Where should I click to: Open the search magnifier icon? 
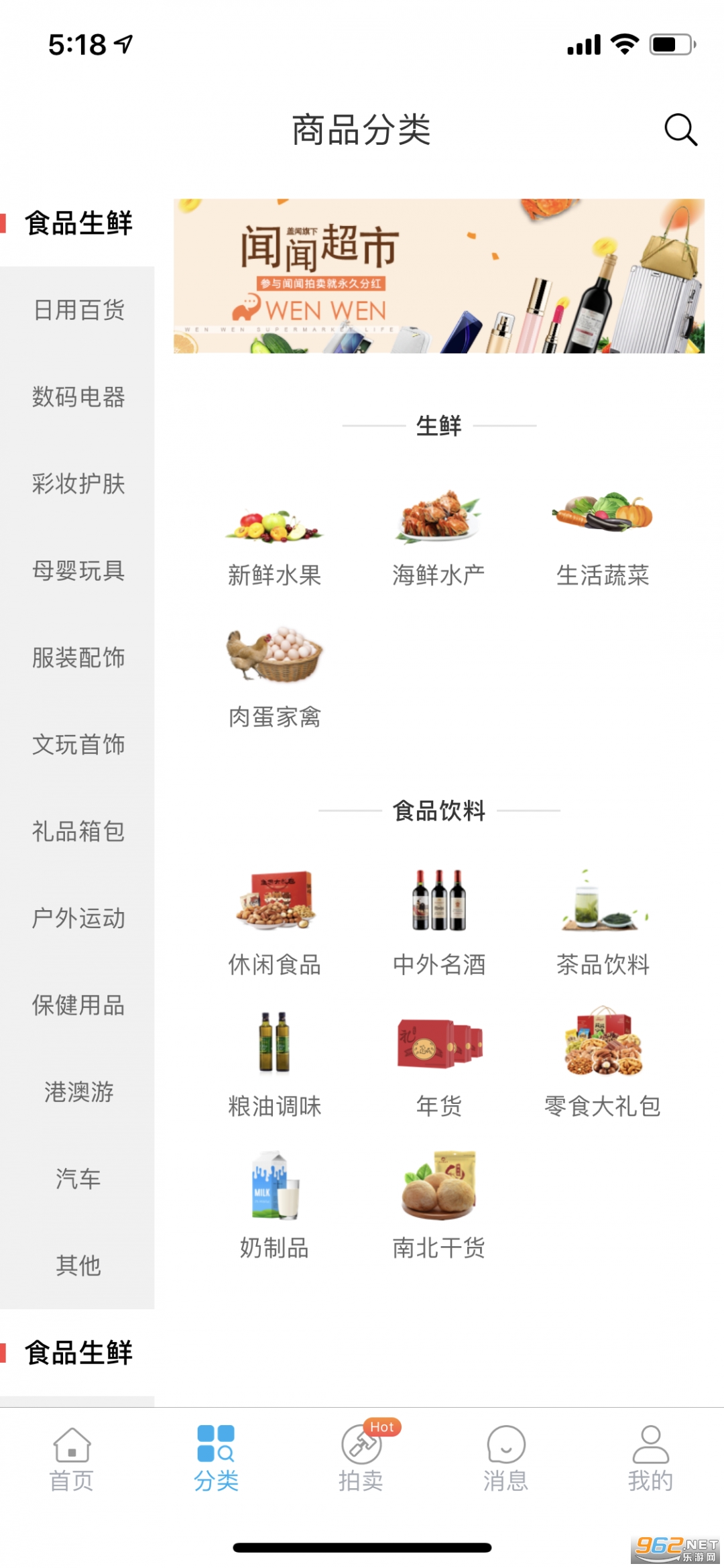pos(680,129)
